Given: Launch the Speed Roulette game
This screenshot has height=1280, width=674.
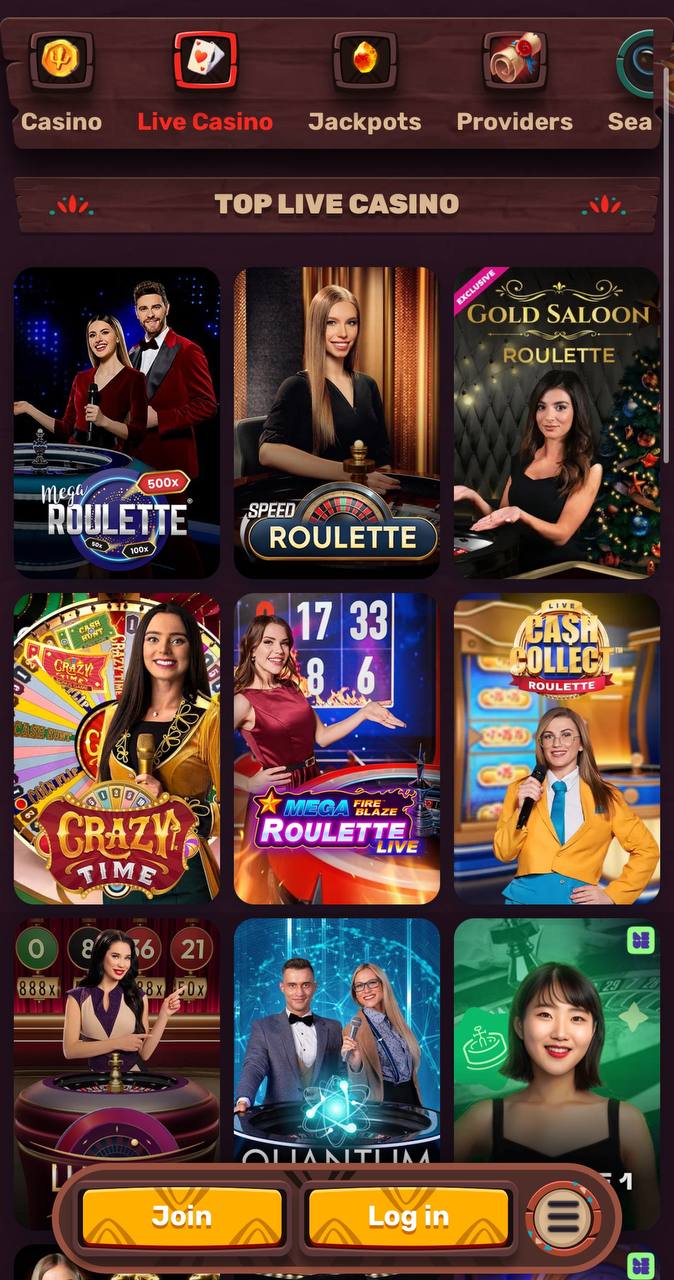Looking at the screenshot, I should tap(337, 422).
